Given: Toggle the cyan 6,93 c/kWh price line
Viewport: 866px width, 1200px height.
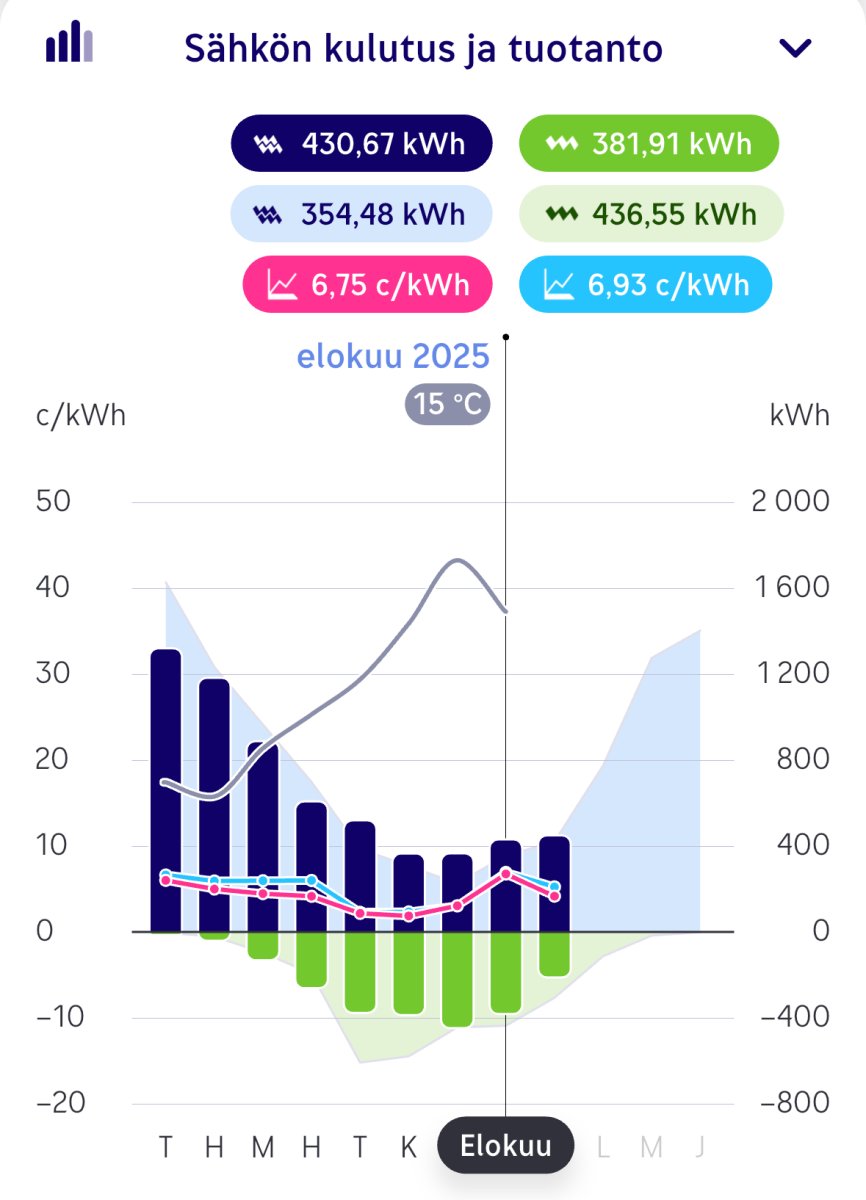Looking at the screenshot, I should [647, 285].
